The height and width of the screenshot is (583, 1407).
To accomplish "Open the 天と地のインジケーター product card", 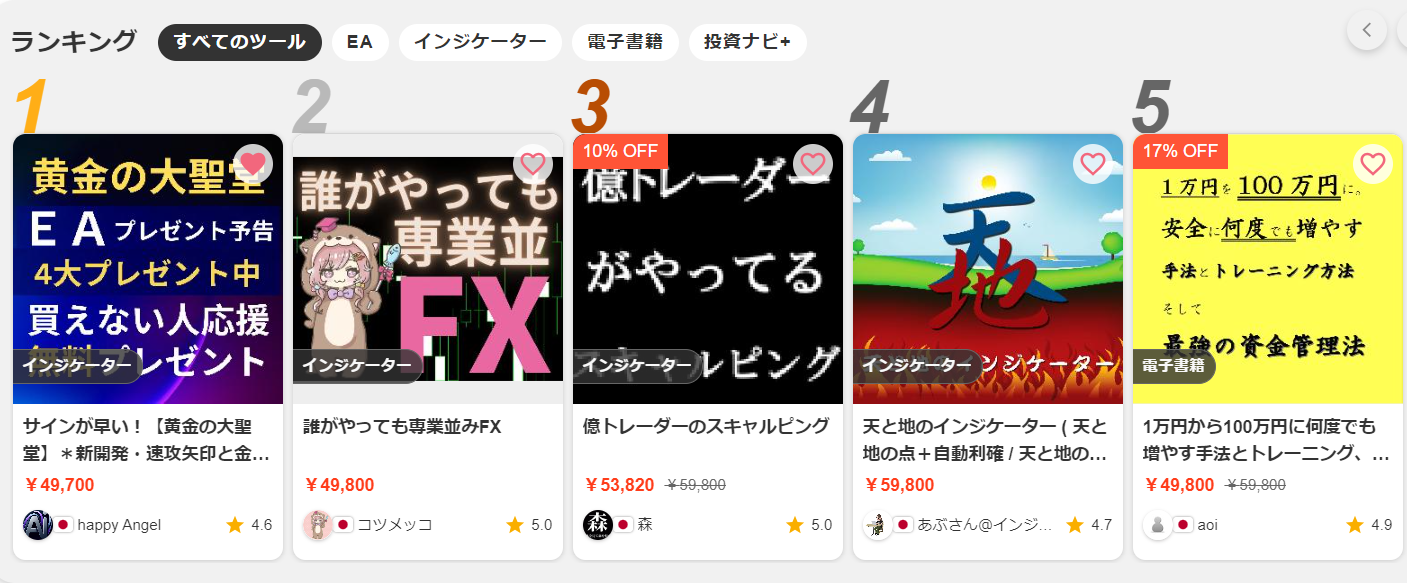I will pos(986,438).
